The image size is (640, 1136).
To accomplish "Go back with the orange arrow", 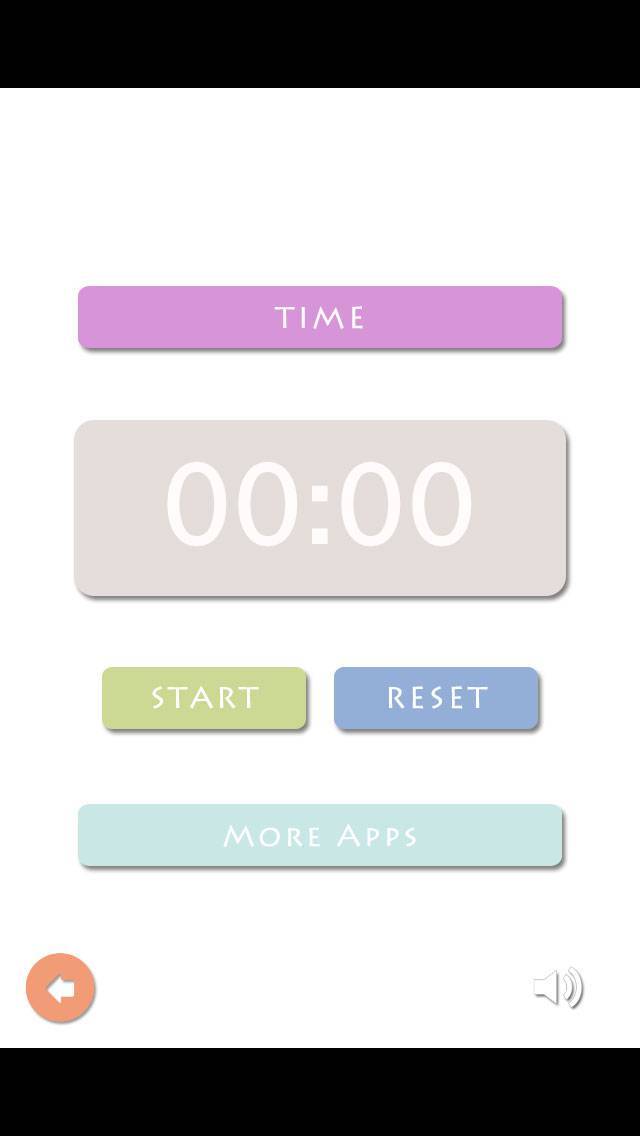I will [x=61, y=989].
